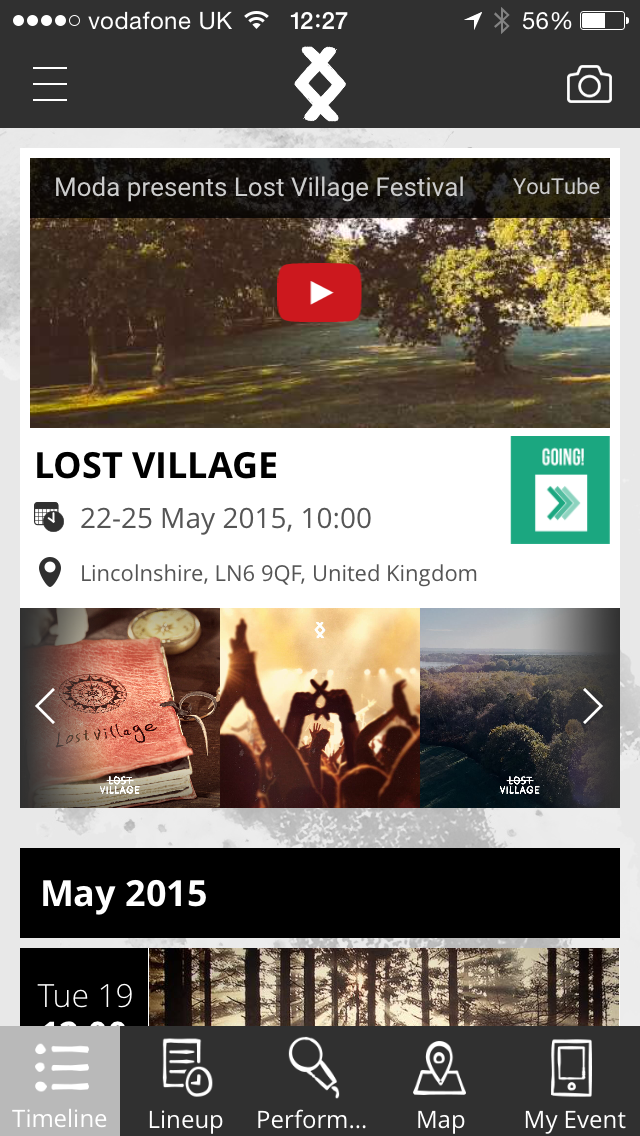The image size is (640, 1136).
Task: Open the hamburger menu
Action: pos(50,84)
